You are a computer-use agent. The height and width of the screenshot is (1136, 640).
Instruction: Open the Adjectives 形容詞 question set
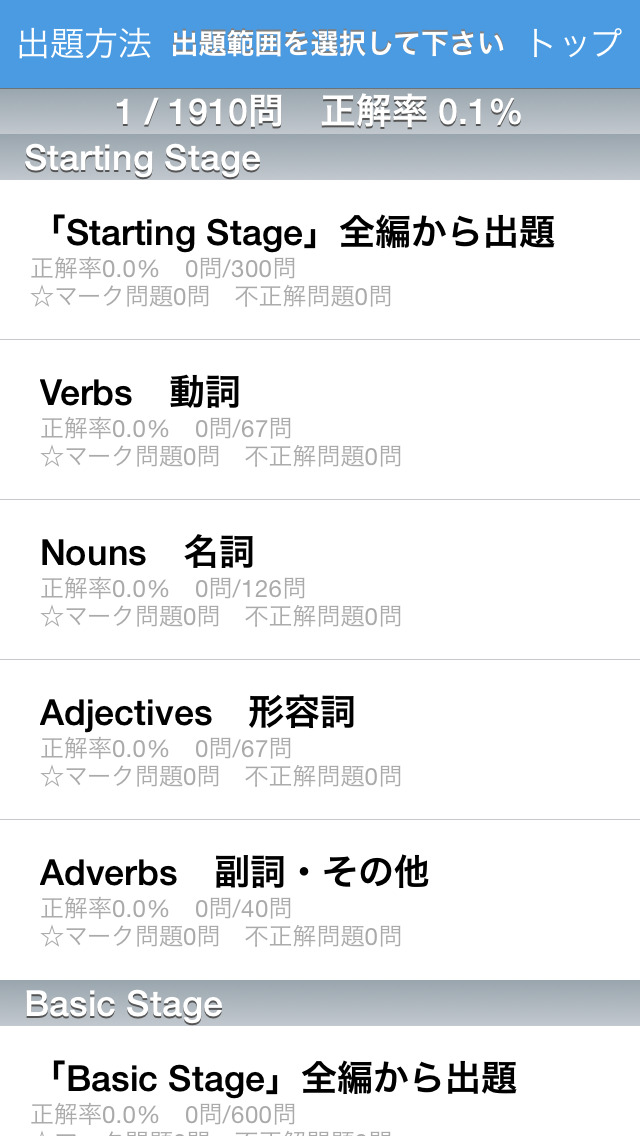pos(320,740)
